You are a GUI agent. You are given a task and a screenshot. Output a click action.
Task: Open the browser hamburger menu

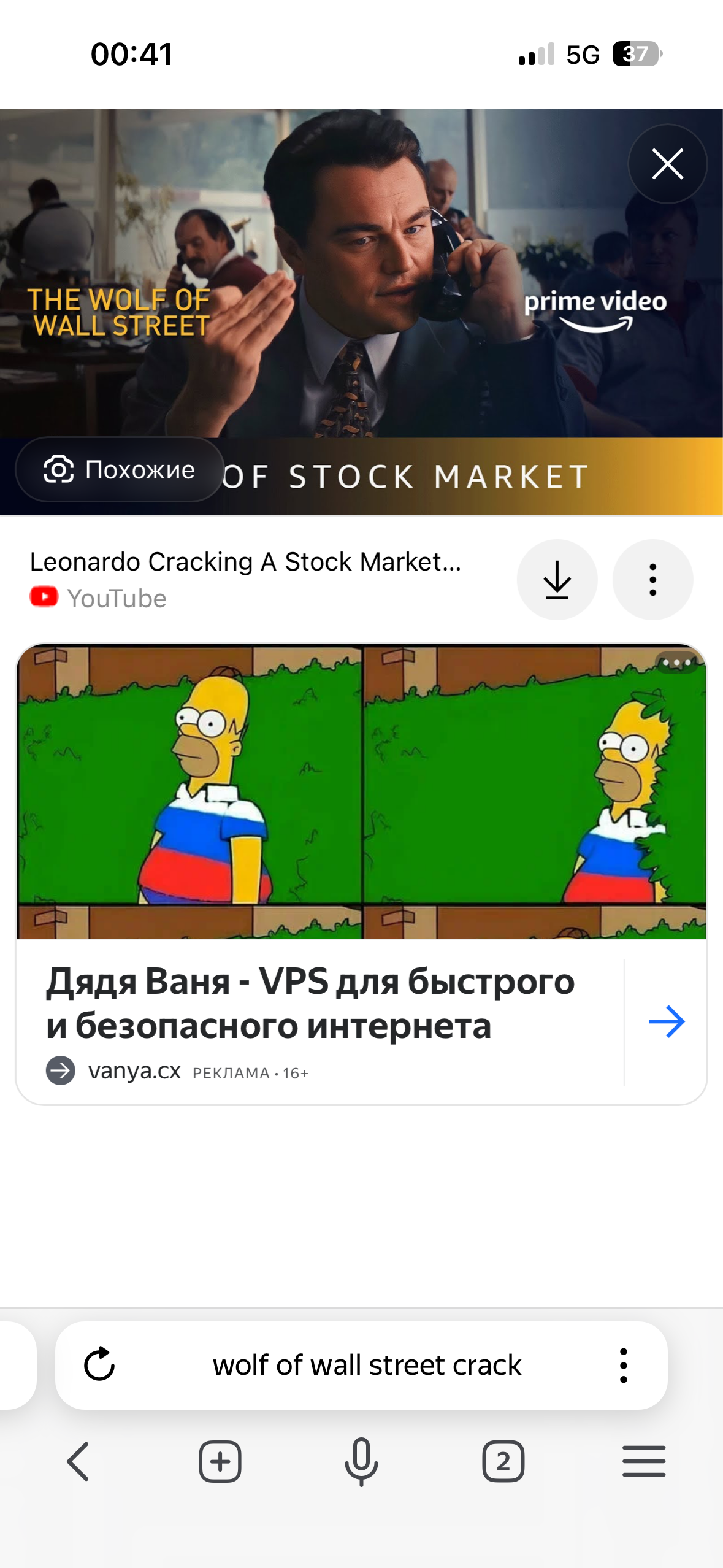tap(644, 1461)
